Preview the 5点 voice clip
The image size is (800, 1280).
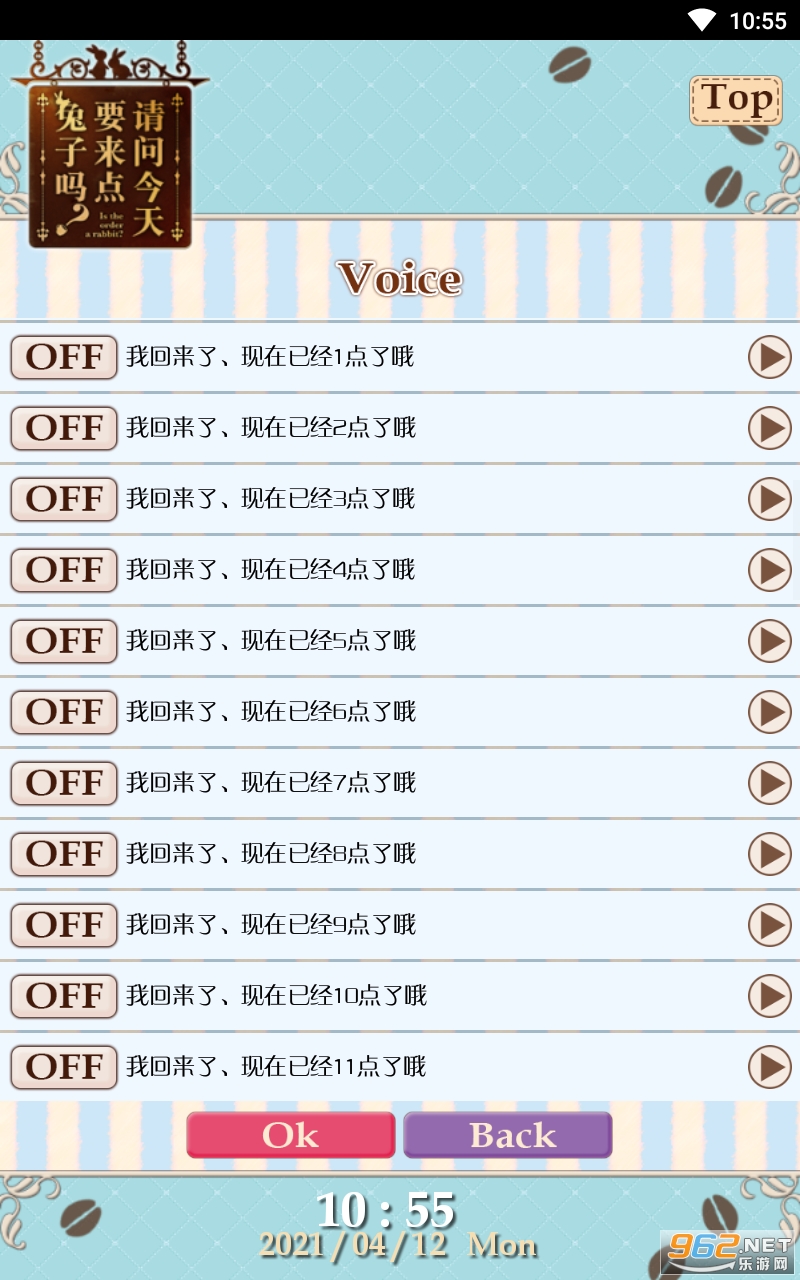(770, 641)
